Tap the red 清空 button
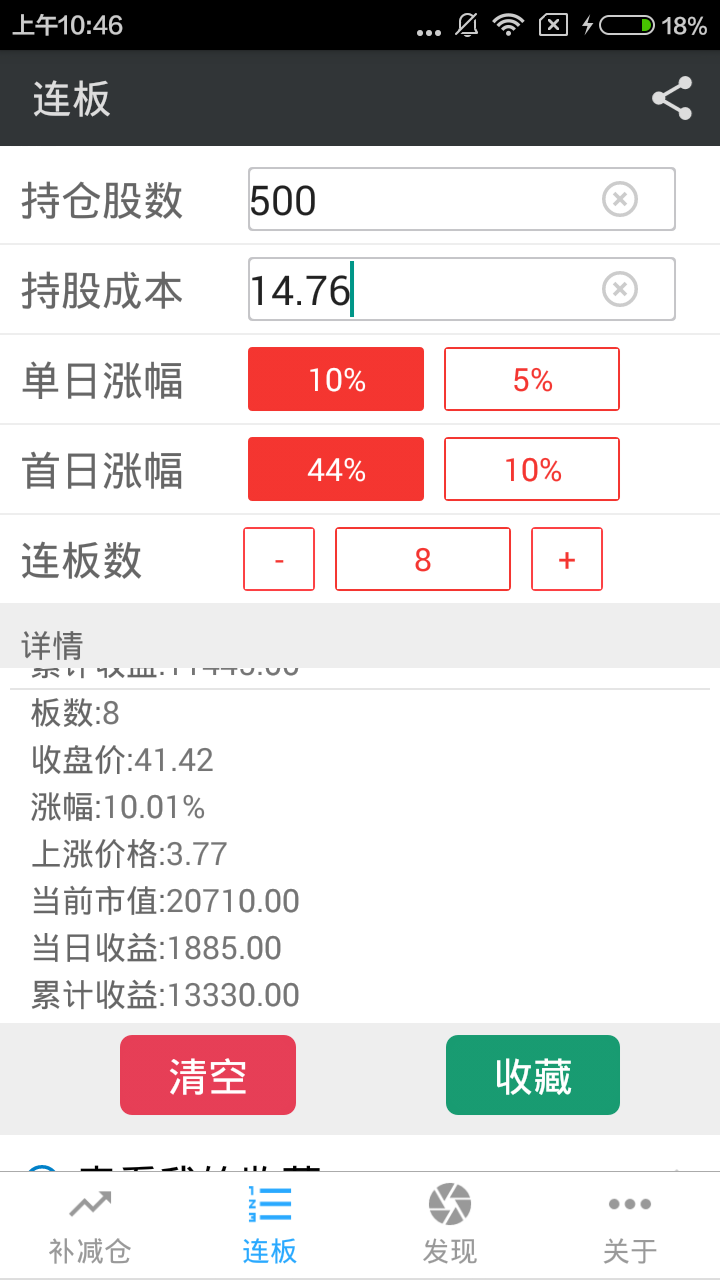720x1280 pixels. pos(208,1075)
